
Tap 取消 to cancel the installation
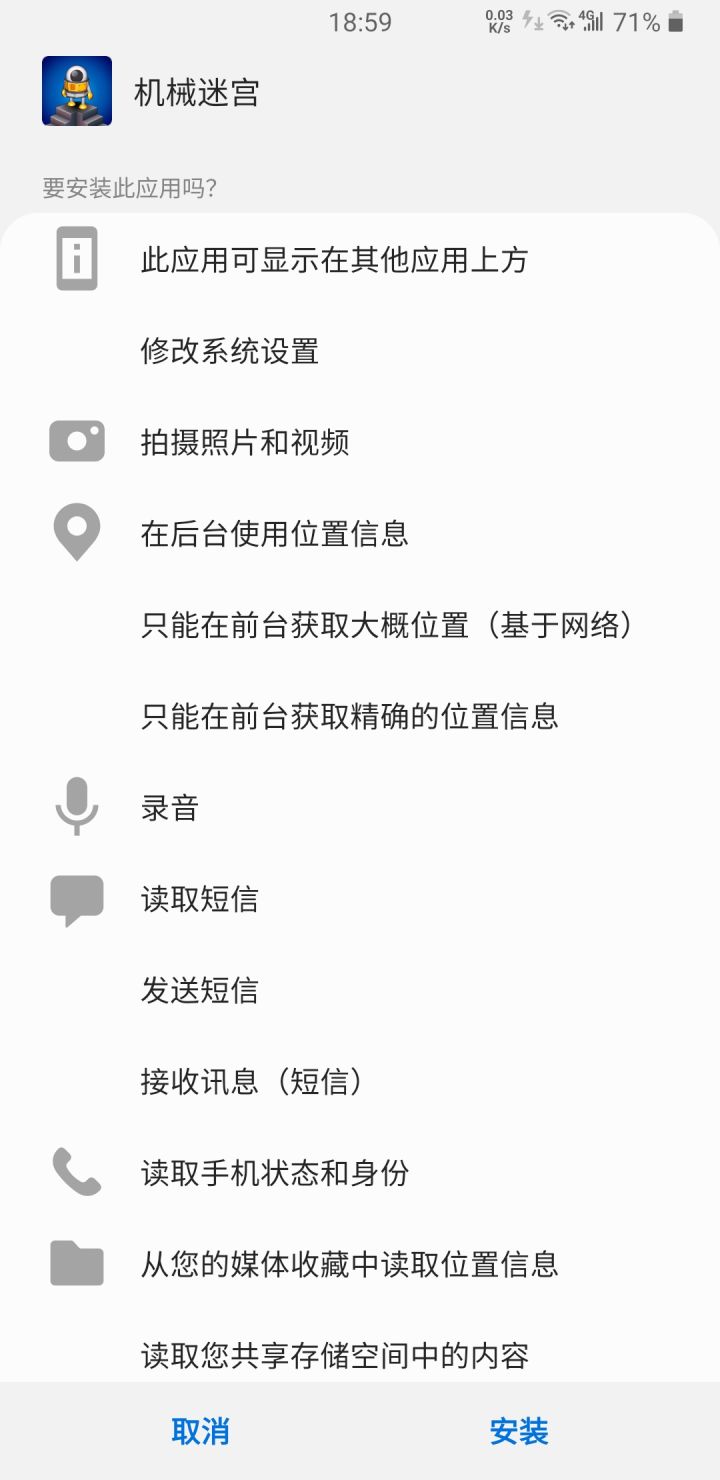click(200, 1431)
